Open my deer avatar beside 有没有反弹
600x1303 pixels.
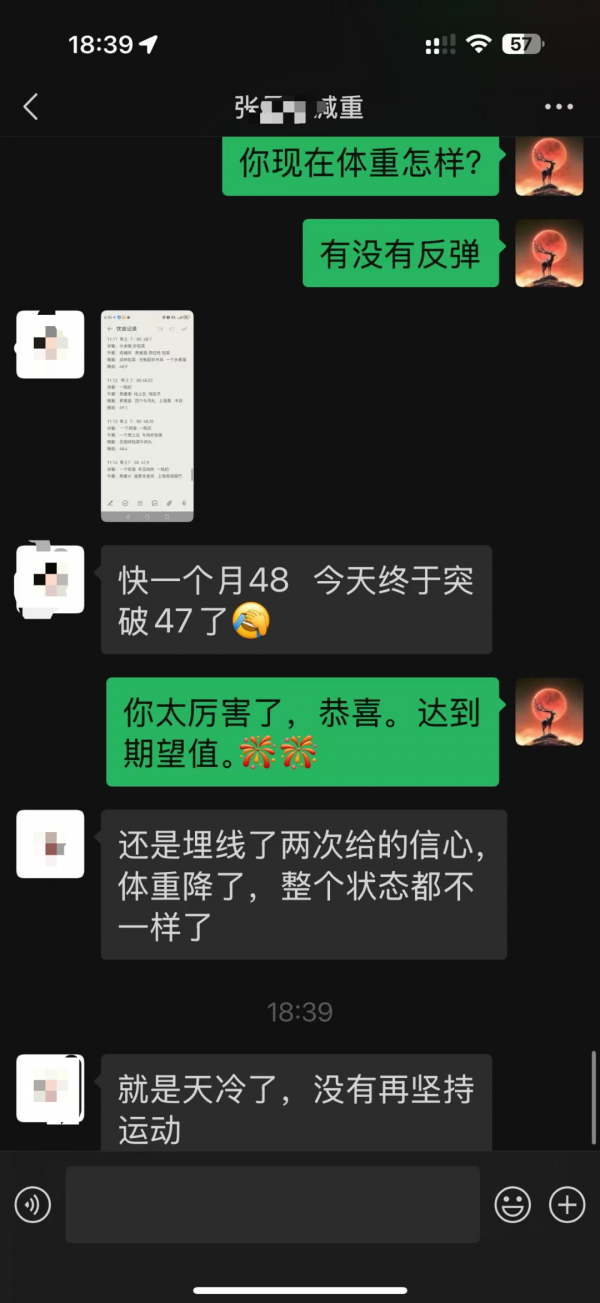click(549, 253)
